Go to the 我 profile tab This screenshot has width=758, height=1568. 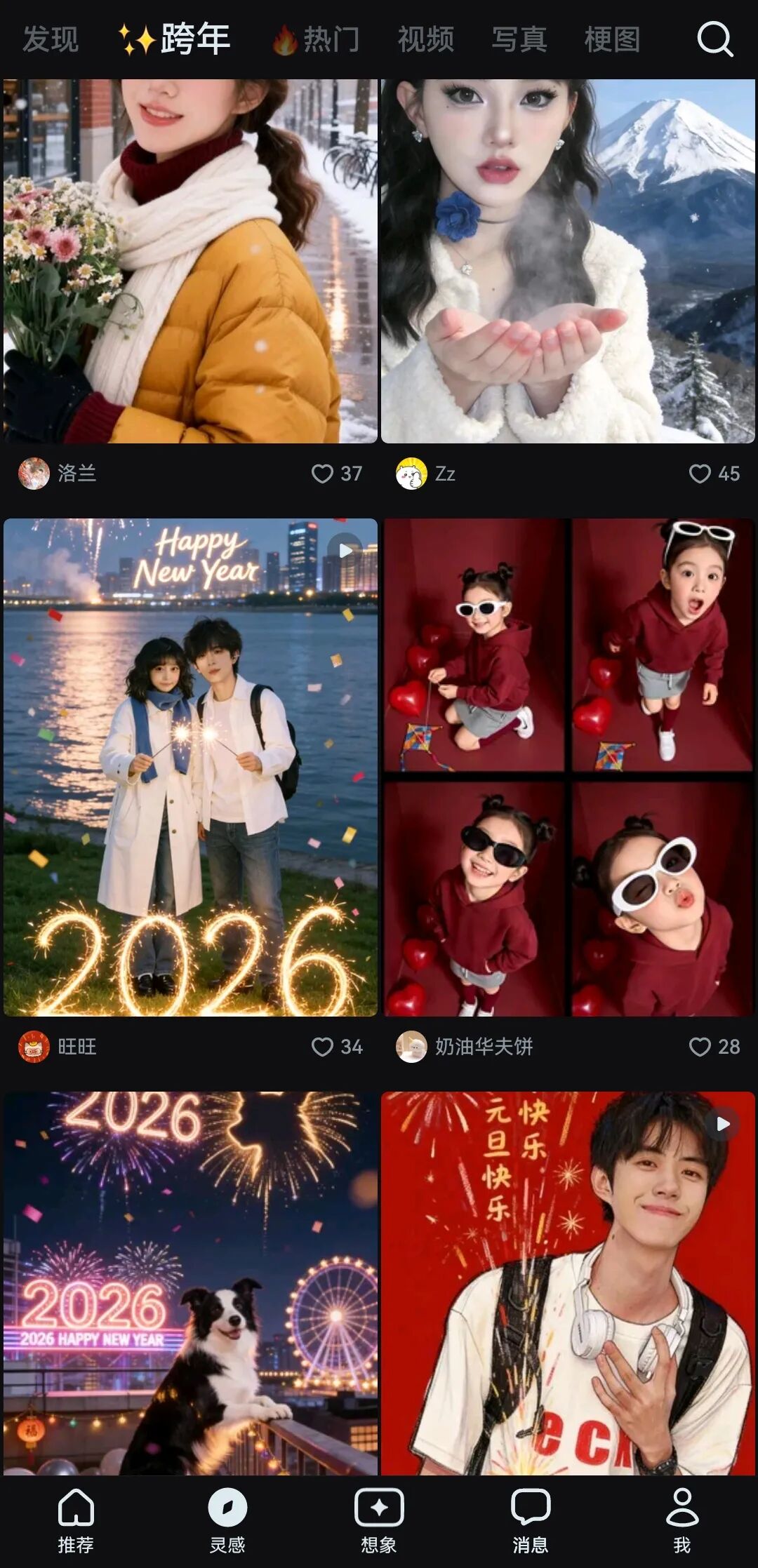pos(681,1520)
